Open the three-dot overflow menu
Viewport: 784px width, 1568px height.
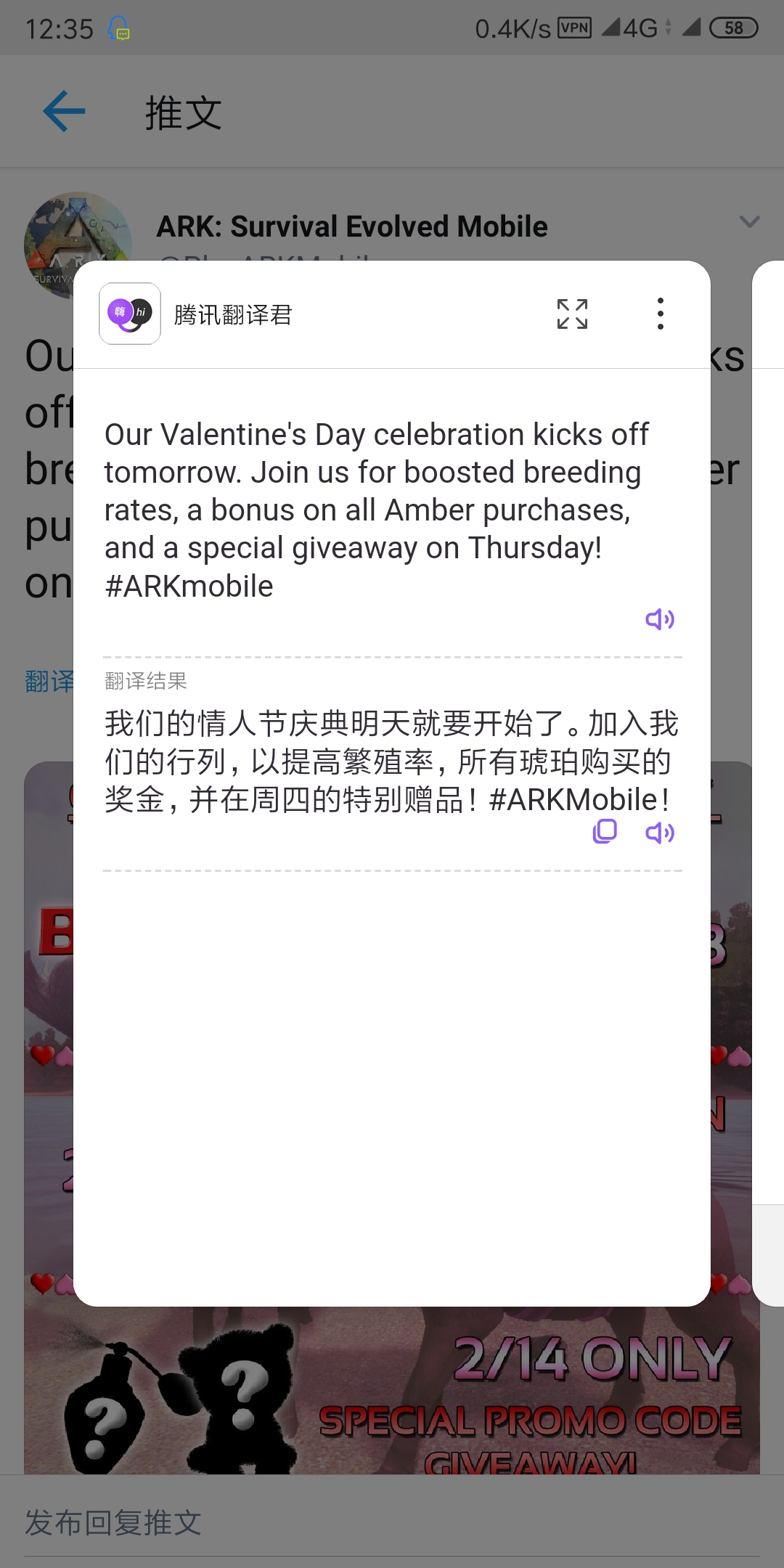(x=660, y=314)
